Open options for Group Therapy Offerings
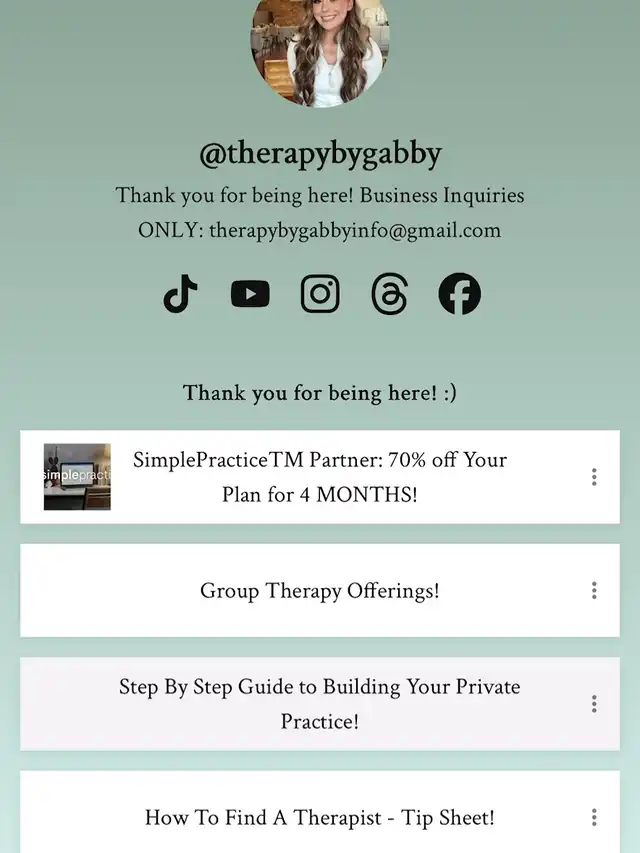The height and width of the screenshot is (853, 640). 594,590
